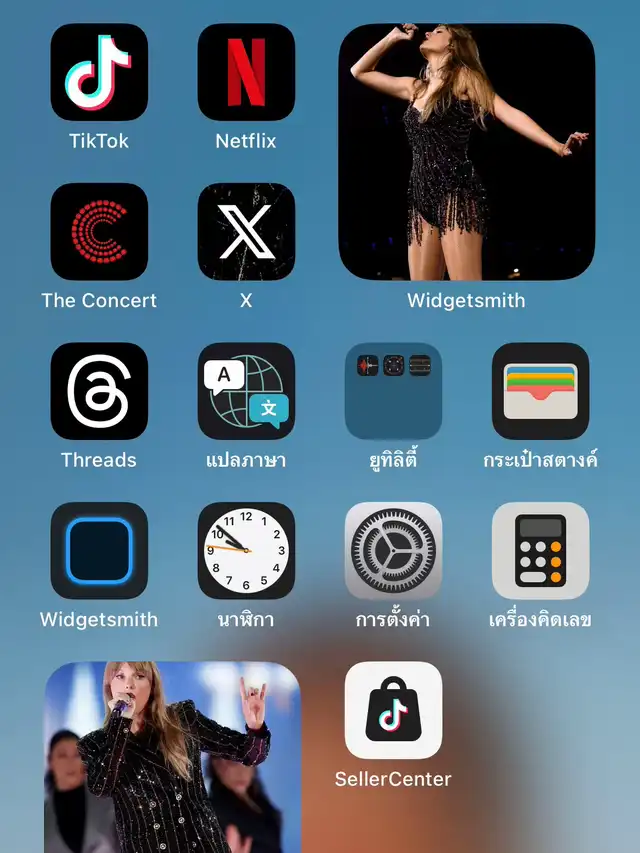Image resolution: width=640 pixels, height=853 pixels.
Task: Open the ยูทิลิตี้ folder
Action: coord(393,391)
